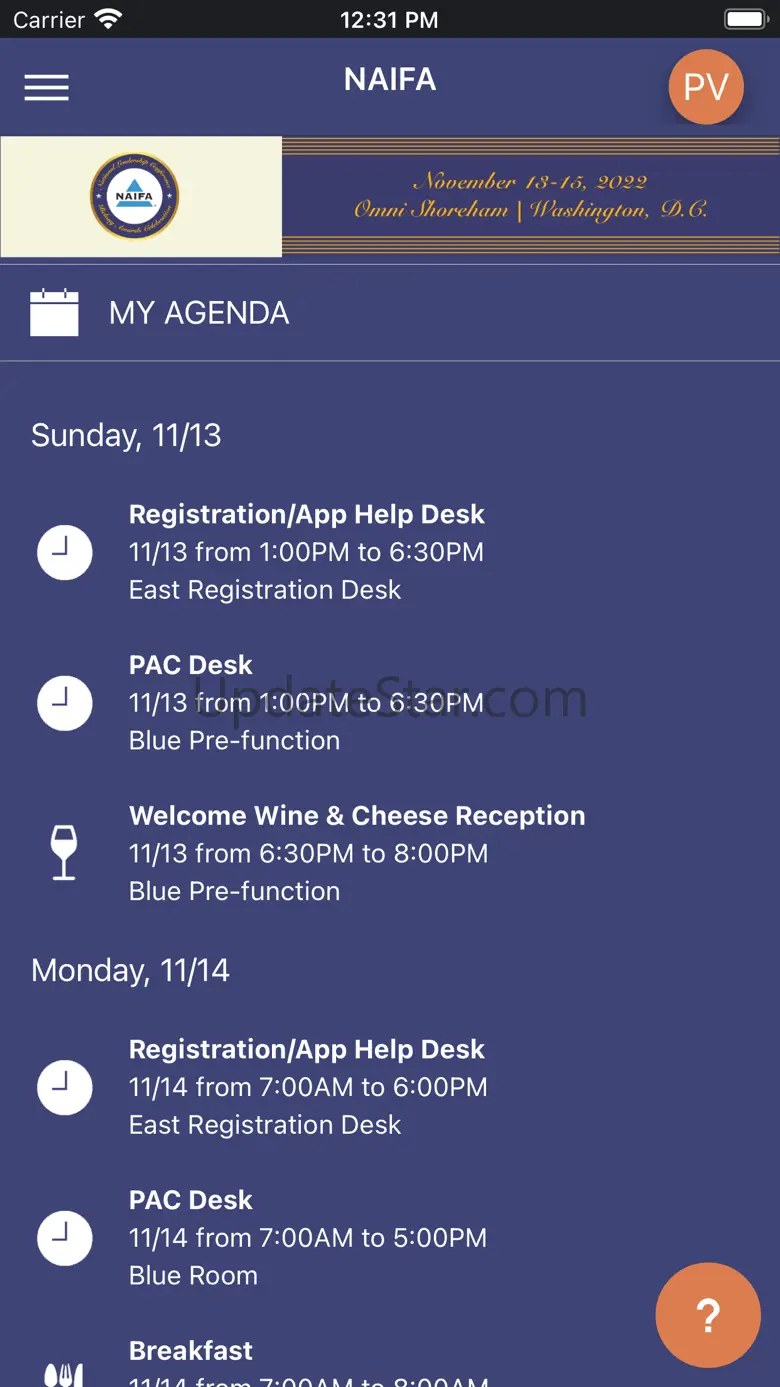Select Monday's Registration/App Help Desk session
Screen dimensions: 780x1387
(306, 1087)
